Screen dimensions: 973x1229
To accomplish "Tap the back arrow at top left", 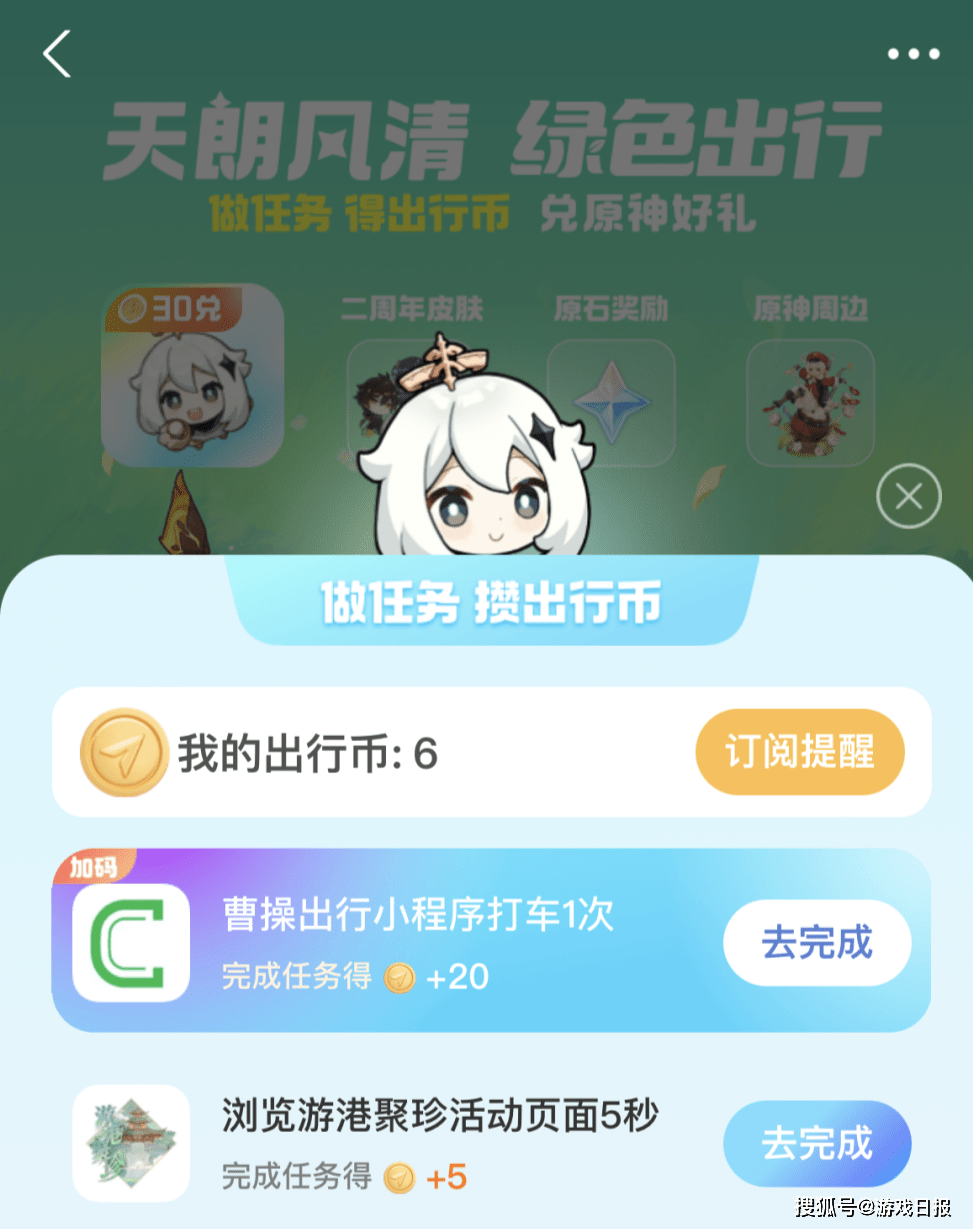I will tap(57, 55).
